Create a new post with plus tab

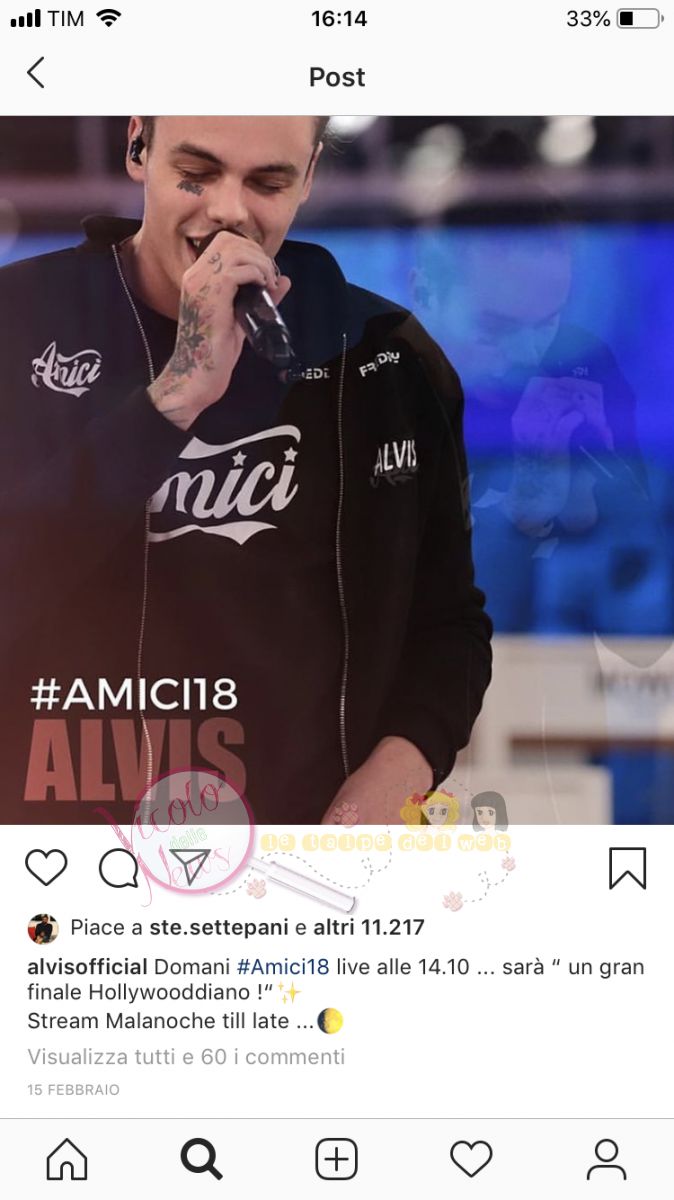coord(336,1160)
